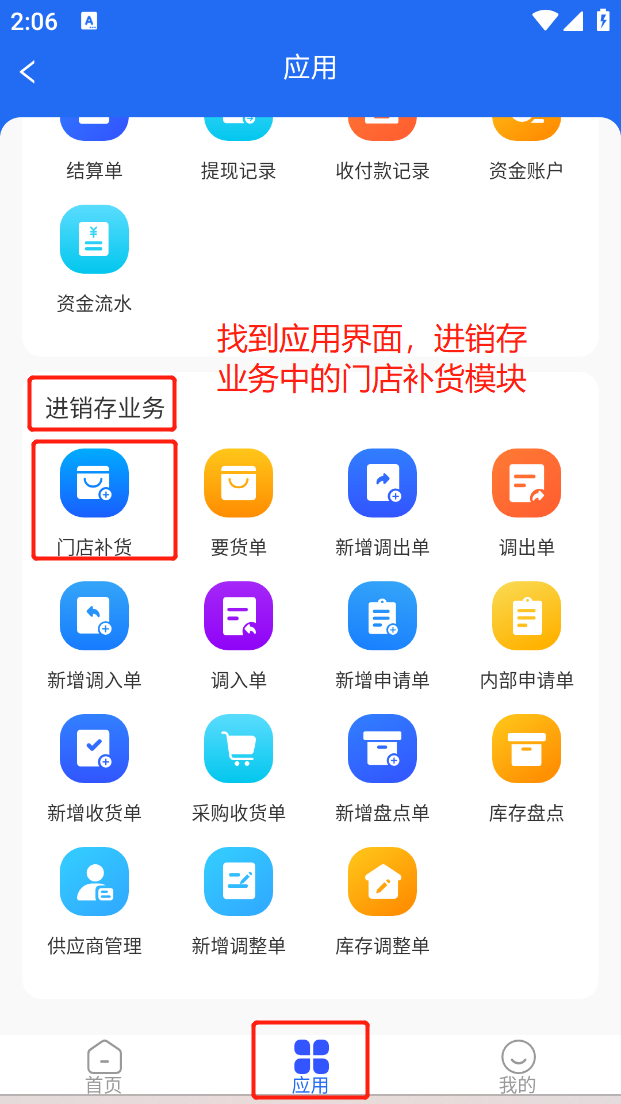Switch to the 我的 tab
Viewport: 621px width, 1104px height.
click(517, 1066)
